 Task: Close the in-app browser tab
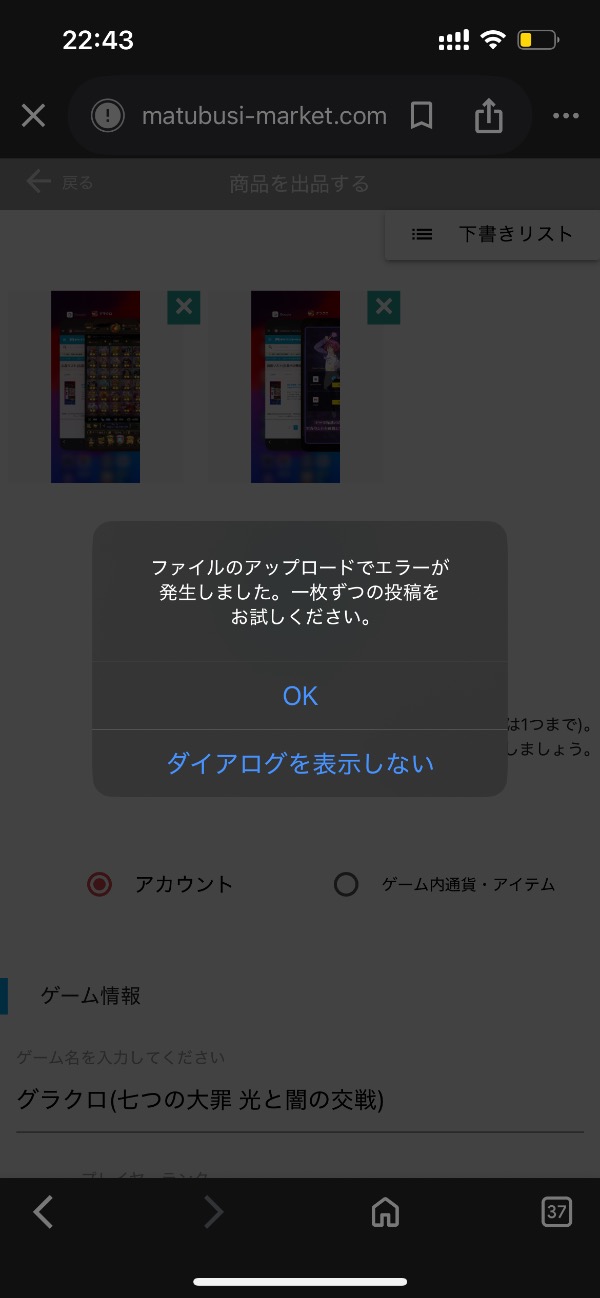[33, 116]
